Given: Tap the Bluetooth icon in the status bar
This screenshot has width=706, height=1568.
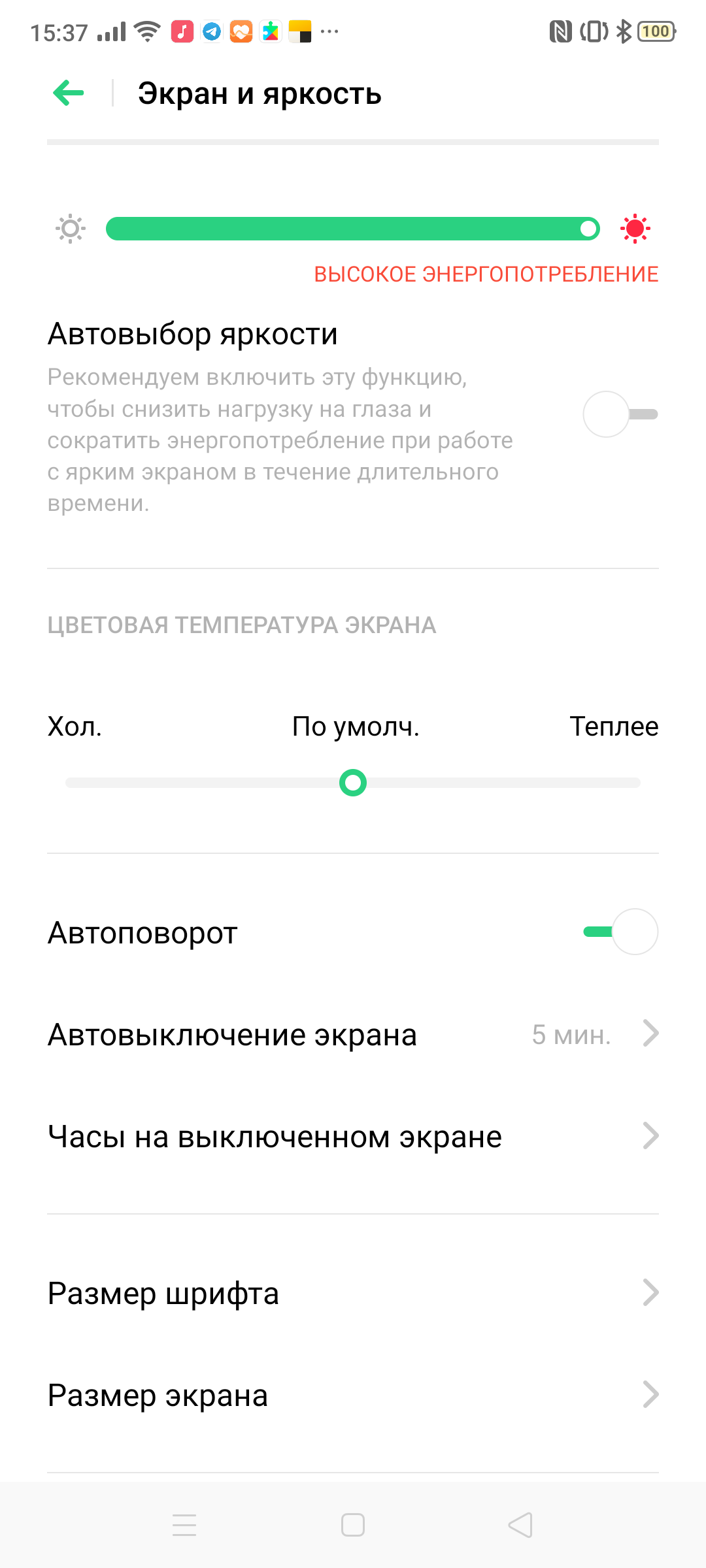Looking at the screenshot, I should pyautogui.click(x=624, y=31).
